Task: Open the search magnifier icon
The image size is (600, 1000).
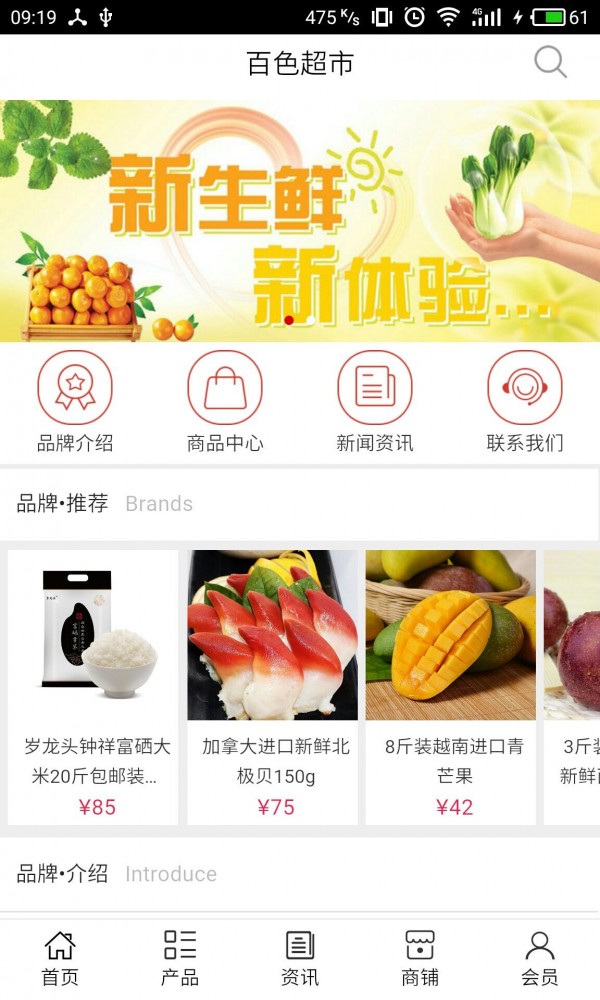Action: (550, 63)
